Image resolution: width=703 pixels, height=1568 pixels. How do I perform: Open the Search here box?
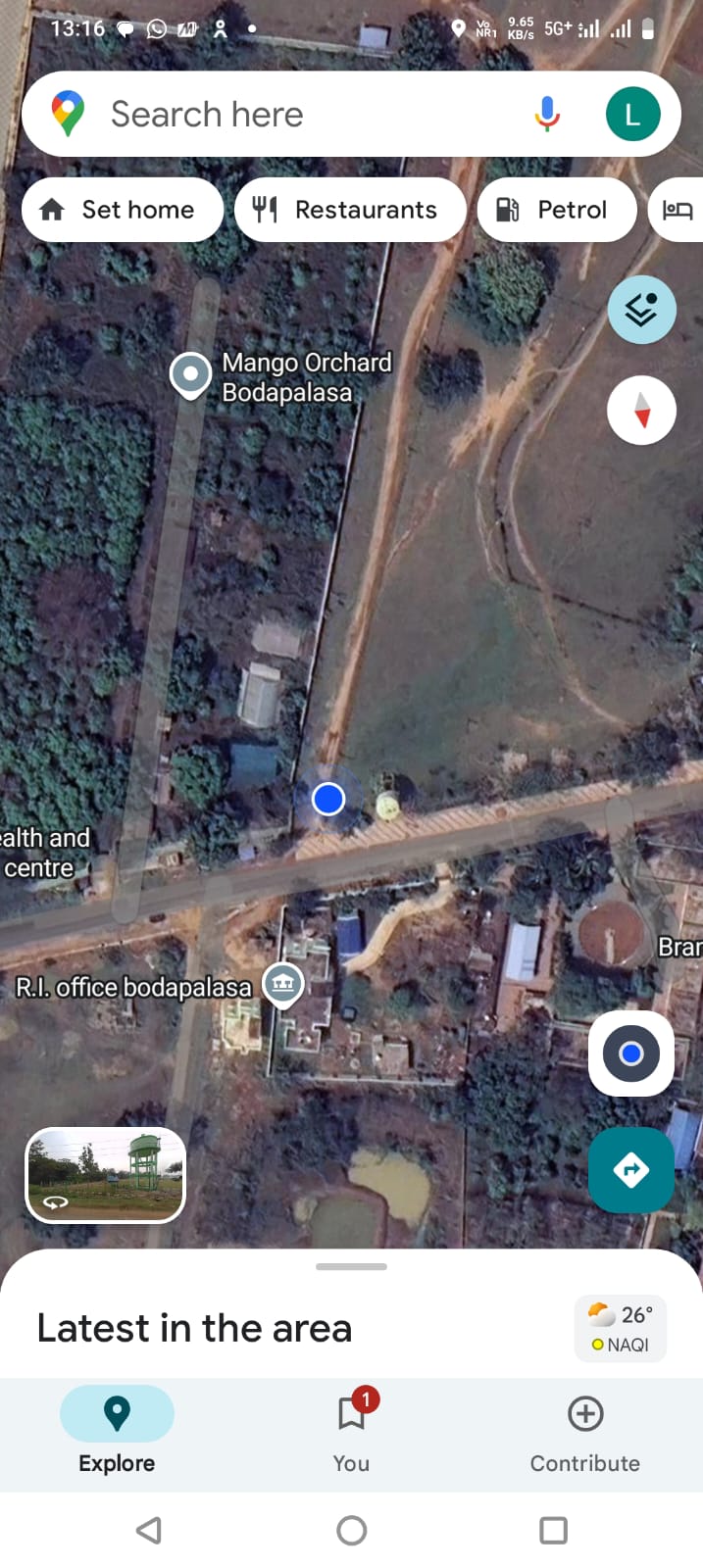(294, 115)
